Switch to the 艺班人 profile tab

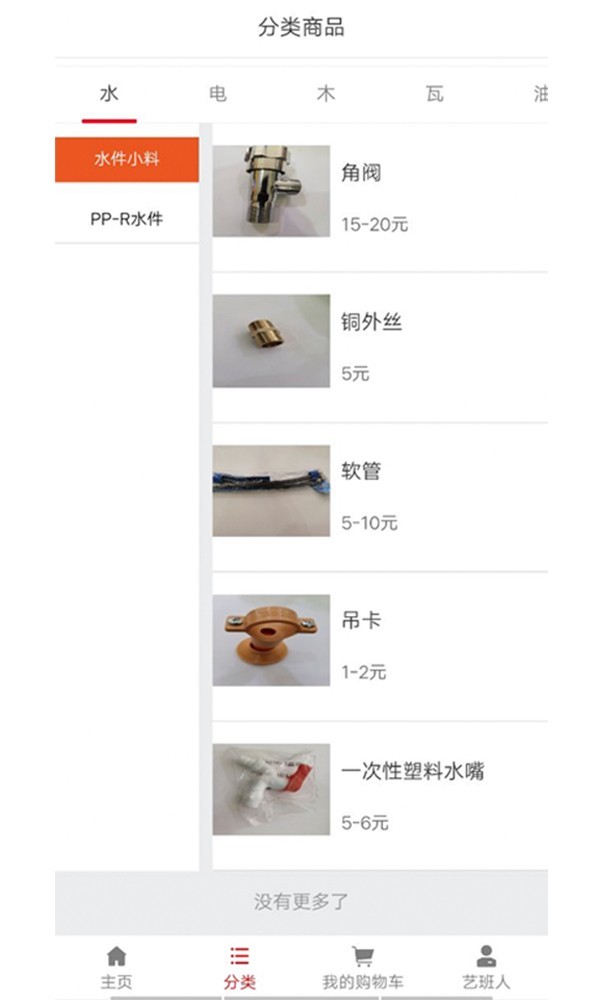486,968
